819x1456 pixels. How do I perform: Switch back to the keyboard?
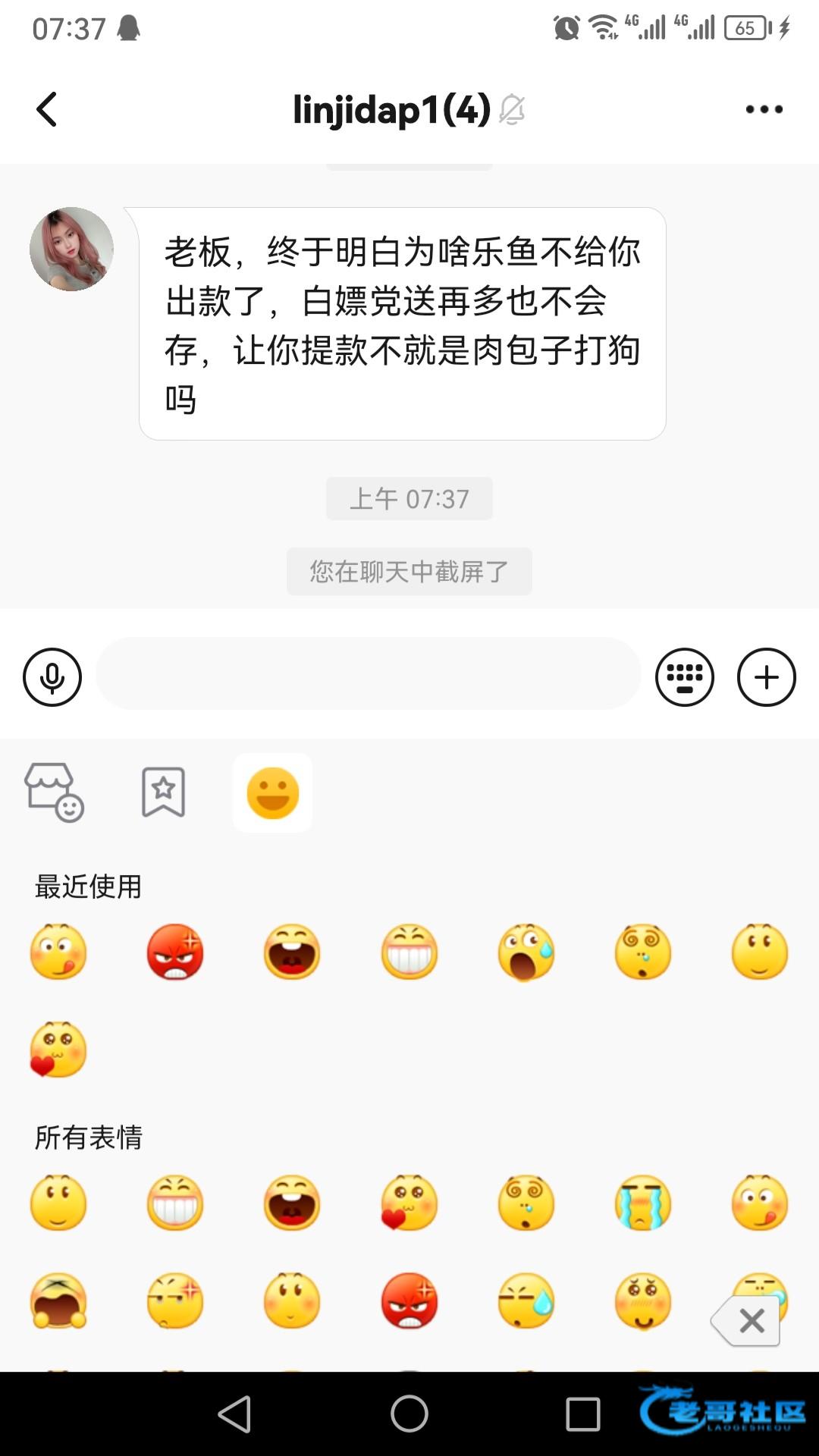click(684, 677)
